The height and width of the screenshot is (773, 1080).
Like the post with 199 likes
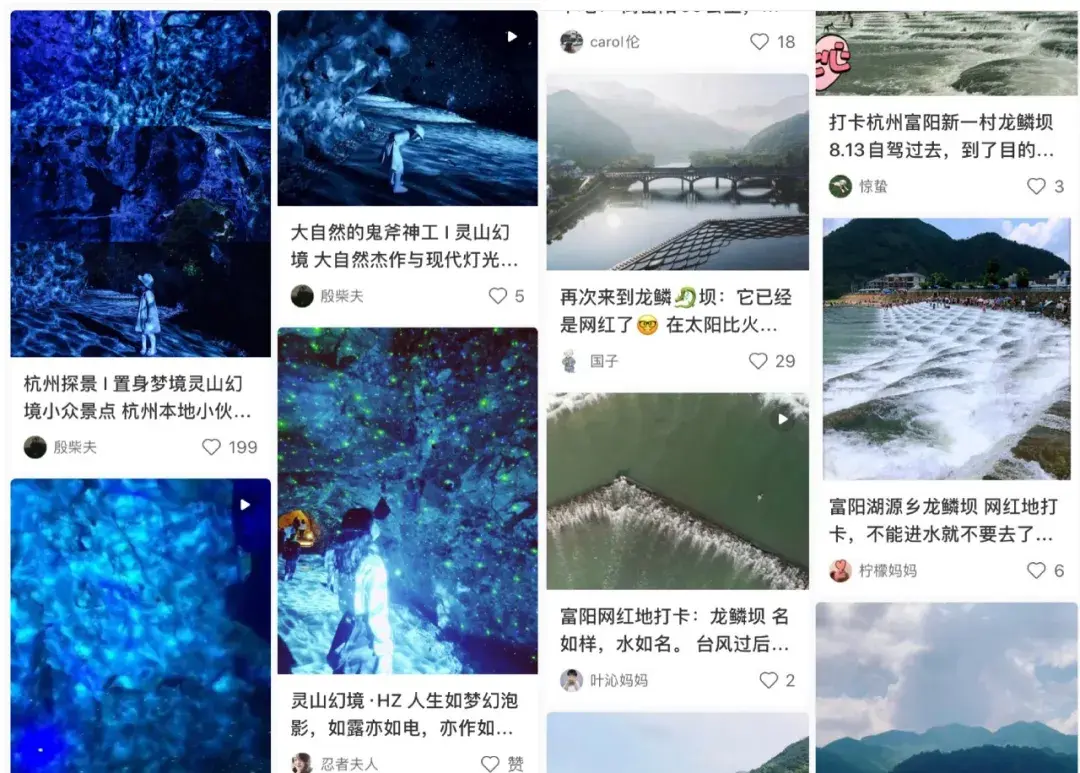click(x=212, y=447)
